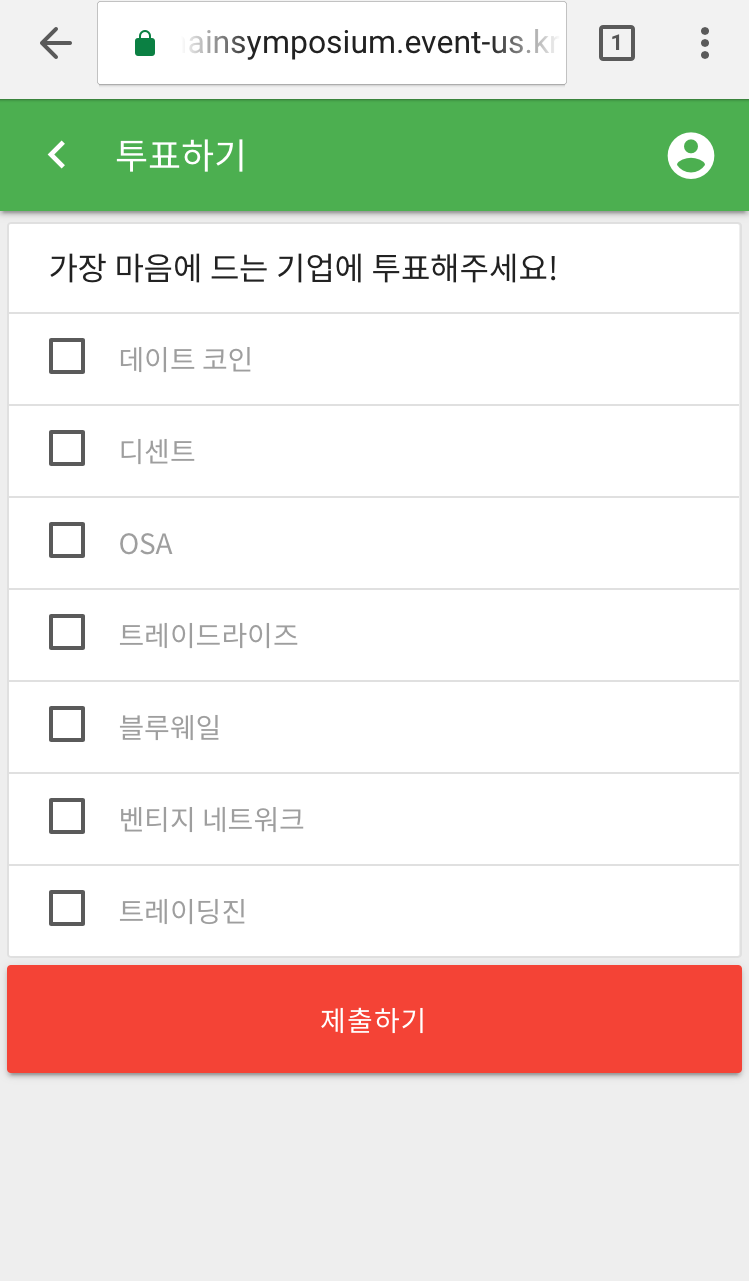Tap the red 제출하기 submit button
749x1281 pixels.
point(374,1019)
